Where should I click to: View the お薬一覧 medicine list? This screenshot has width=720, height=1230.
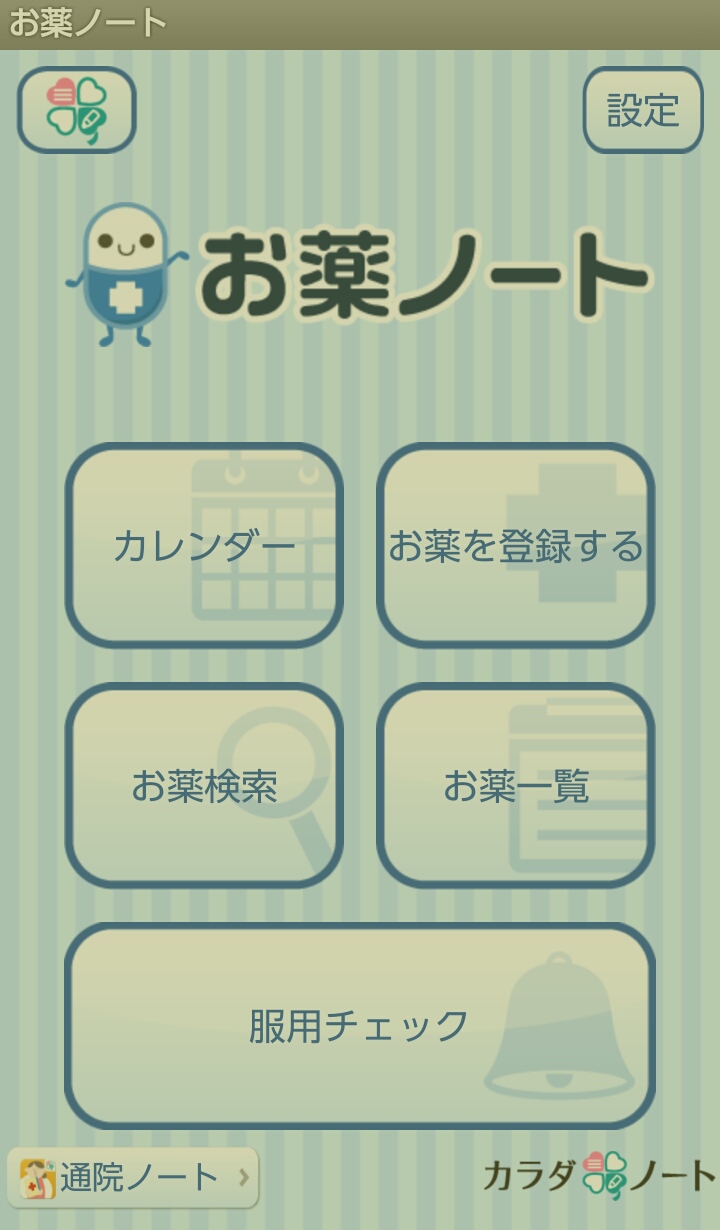click(x=515, y=786)
